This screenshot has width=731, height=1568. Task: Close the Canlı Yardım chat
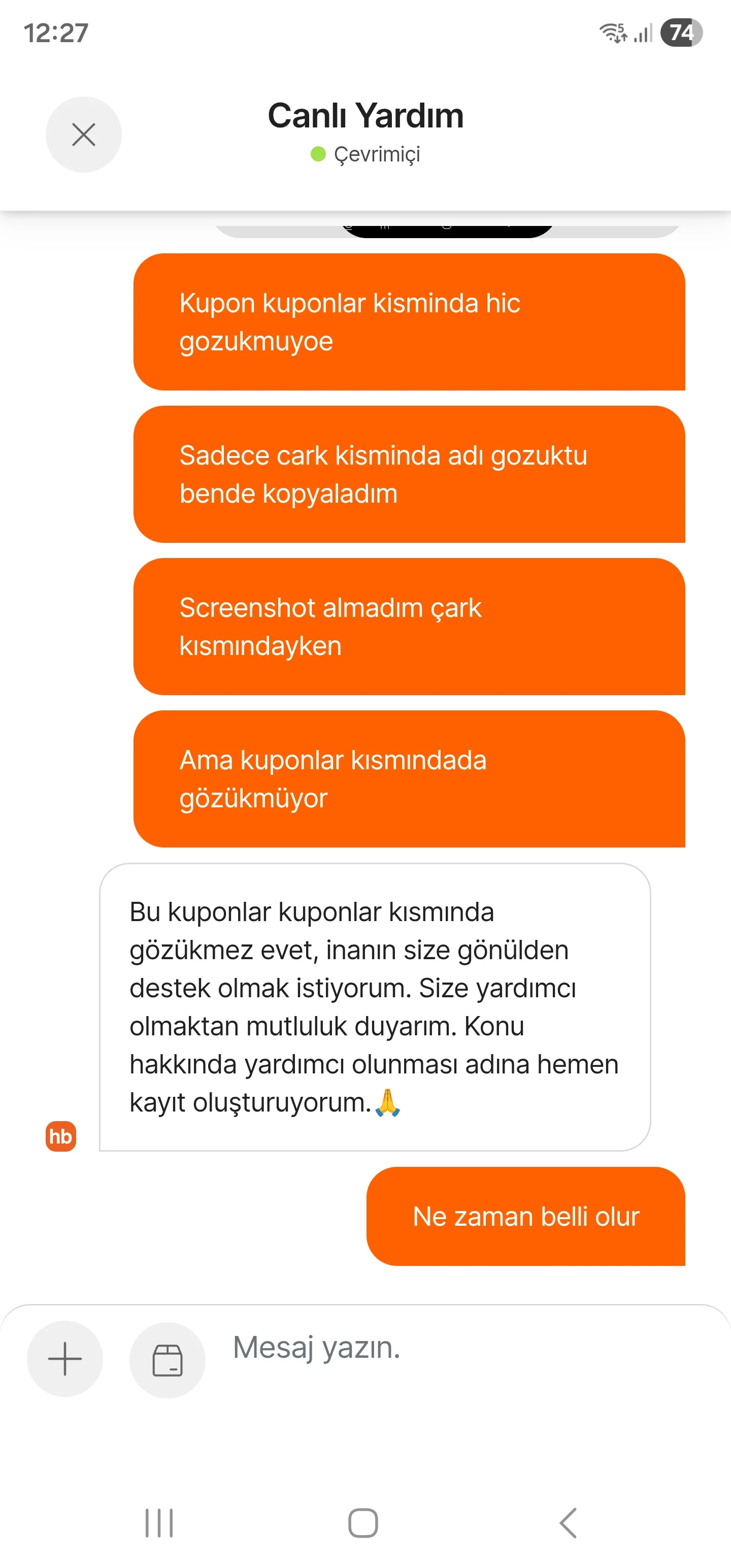pos(83,135)
